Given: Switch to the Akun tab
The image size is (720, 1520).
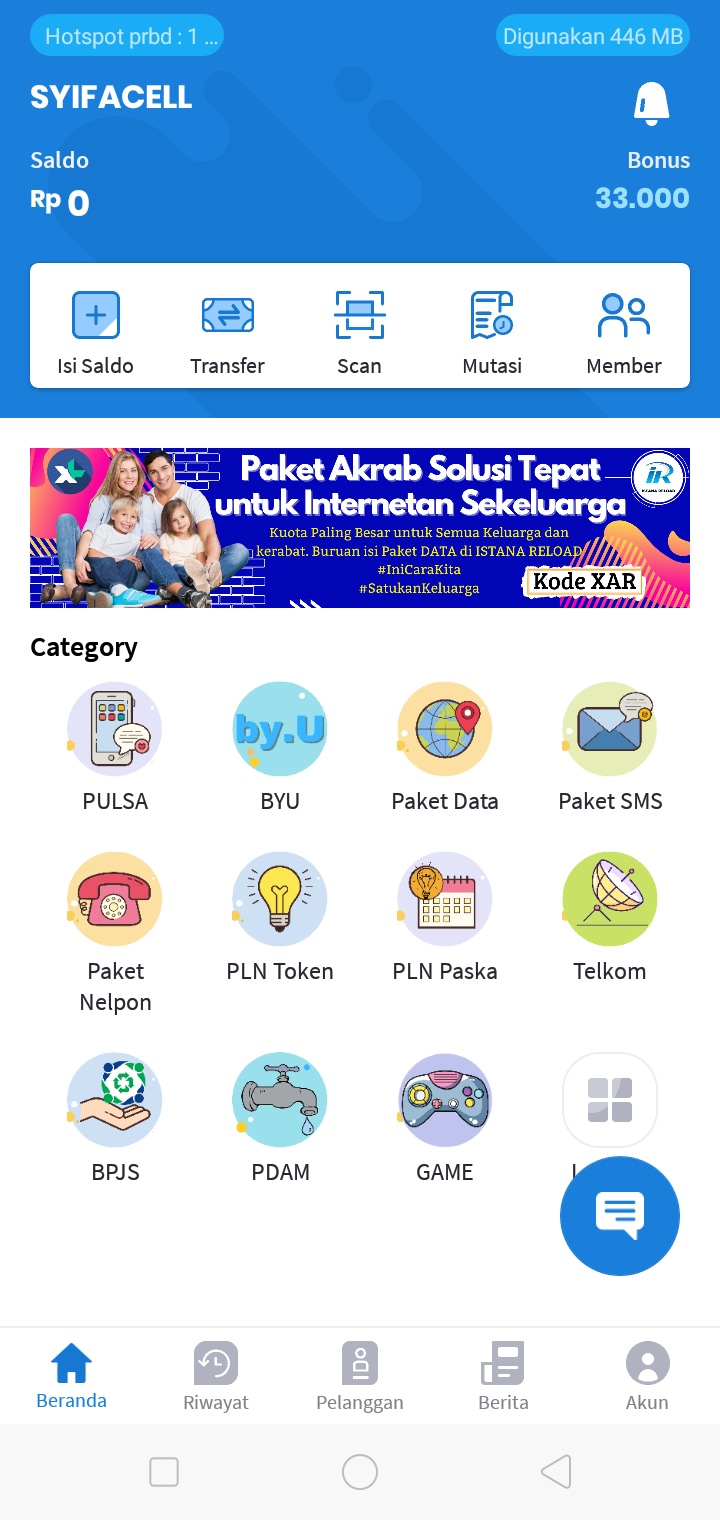Looking at the screenshot, I should [x=647, y=1377].
